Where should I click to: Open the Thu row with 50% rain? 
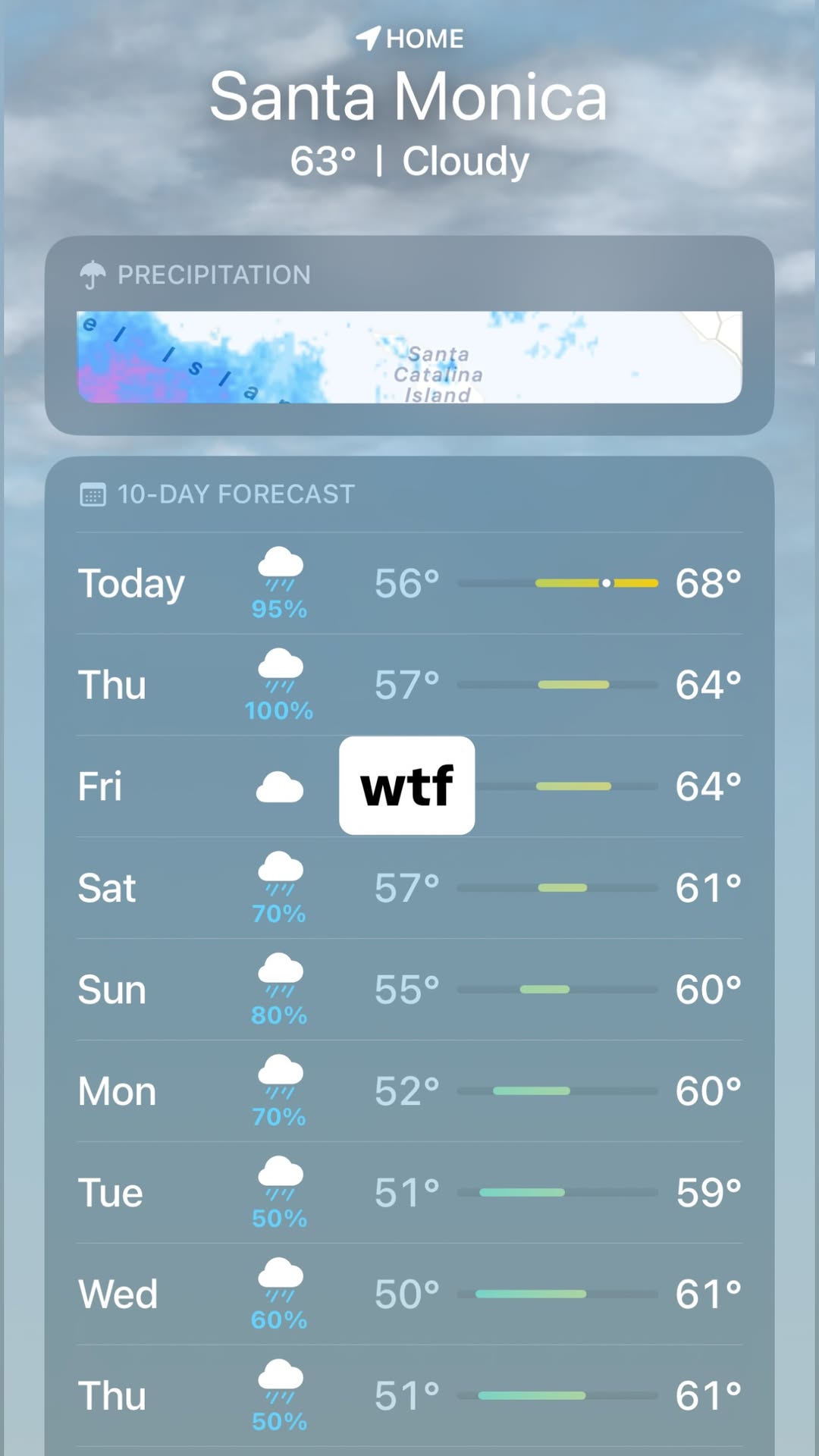(409, 1396)
